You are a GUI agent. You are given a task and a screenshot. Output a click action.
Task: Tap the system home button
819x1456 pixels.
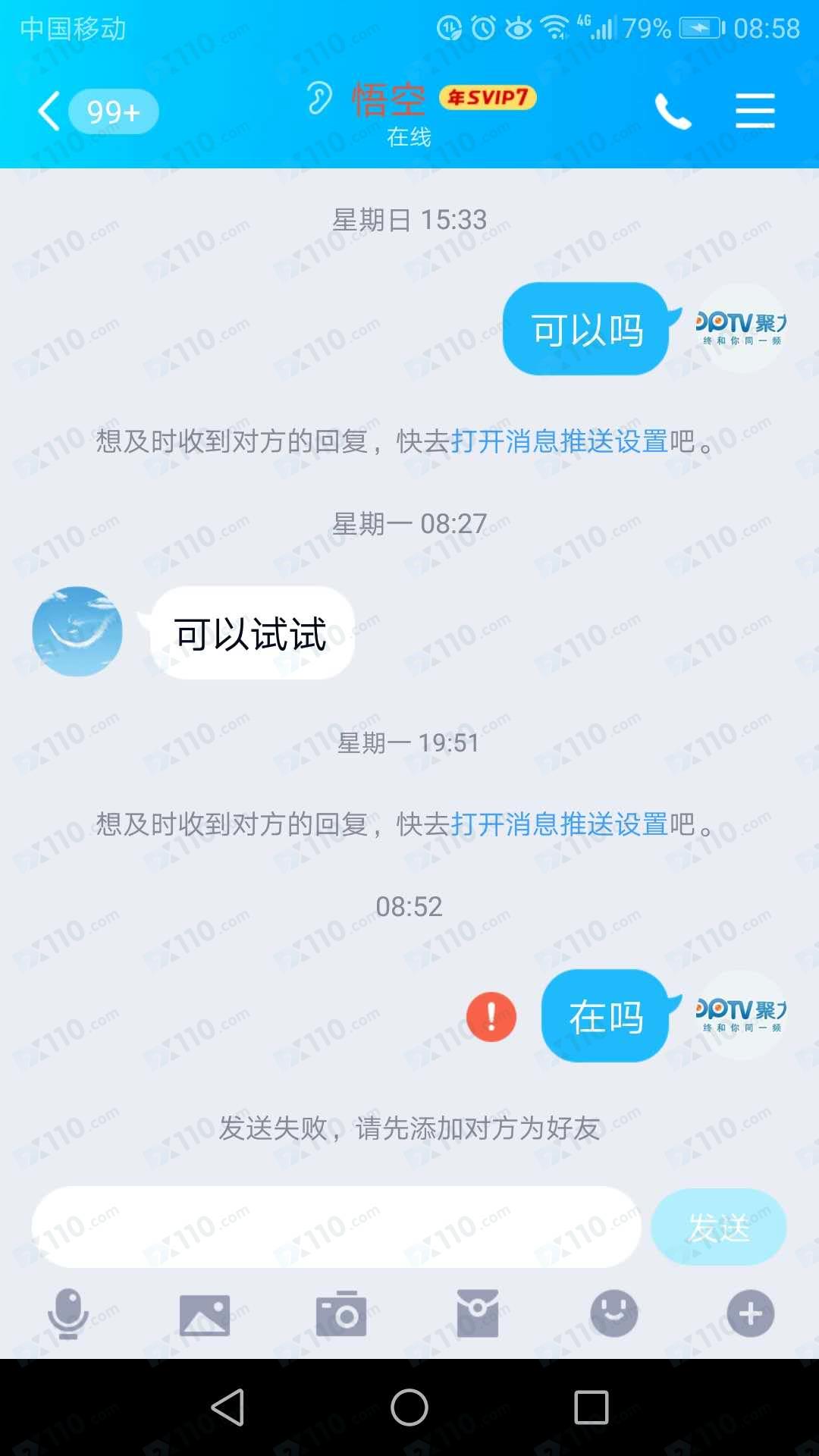click(409, 1407)
